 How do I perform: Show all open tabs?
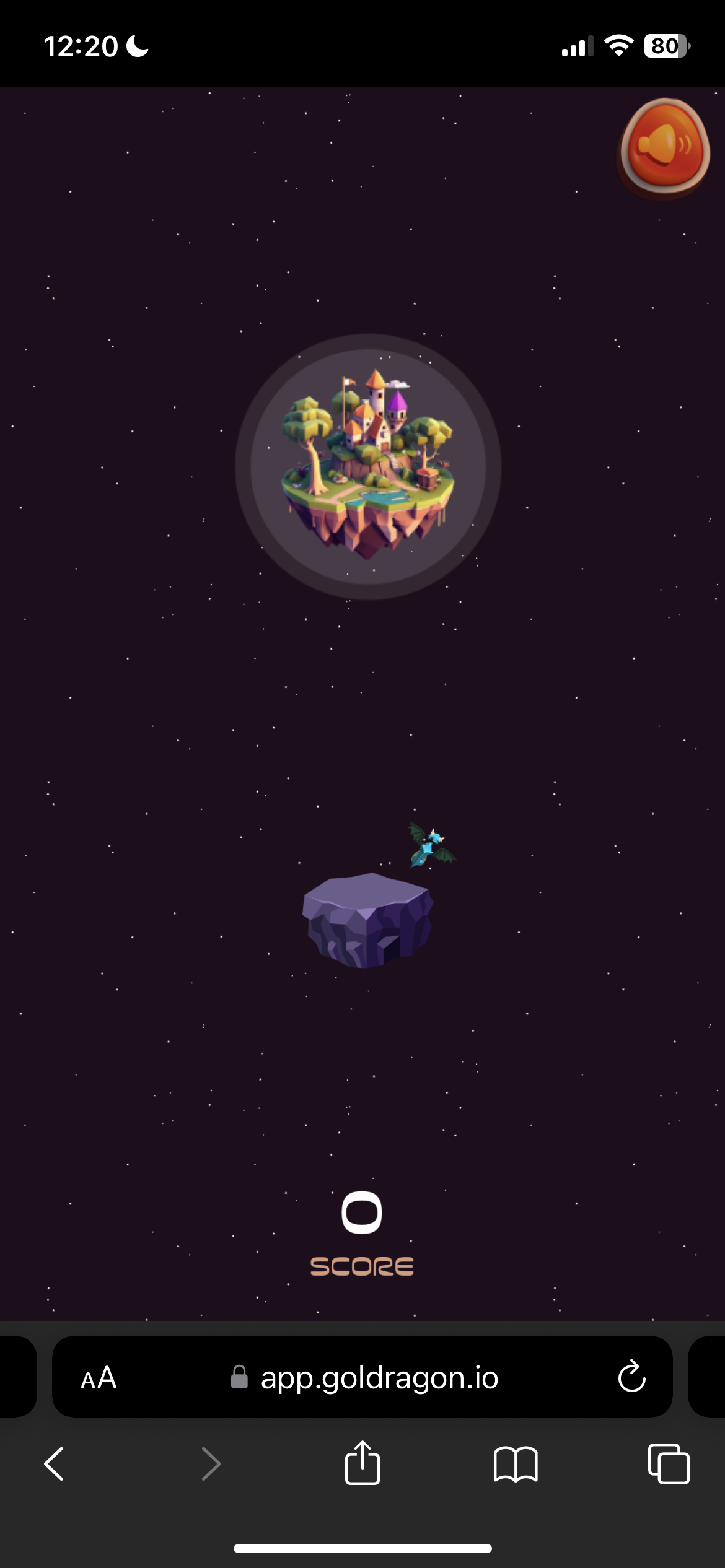point(668,1464)
